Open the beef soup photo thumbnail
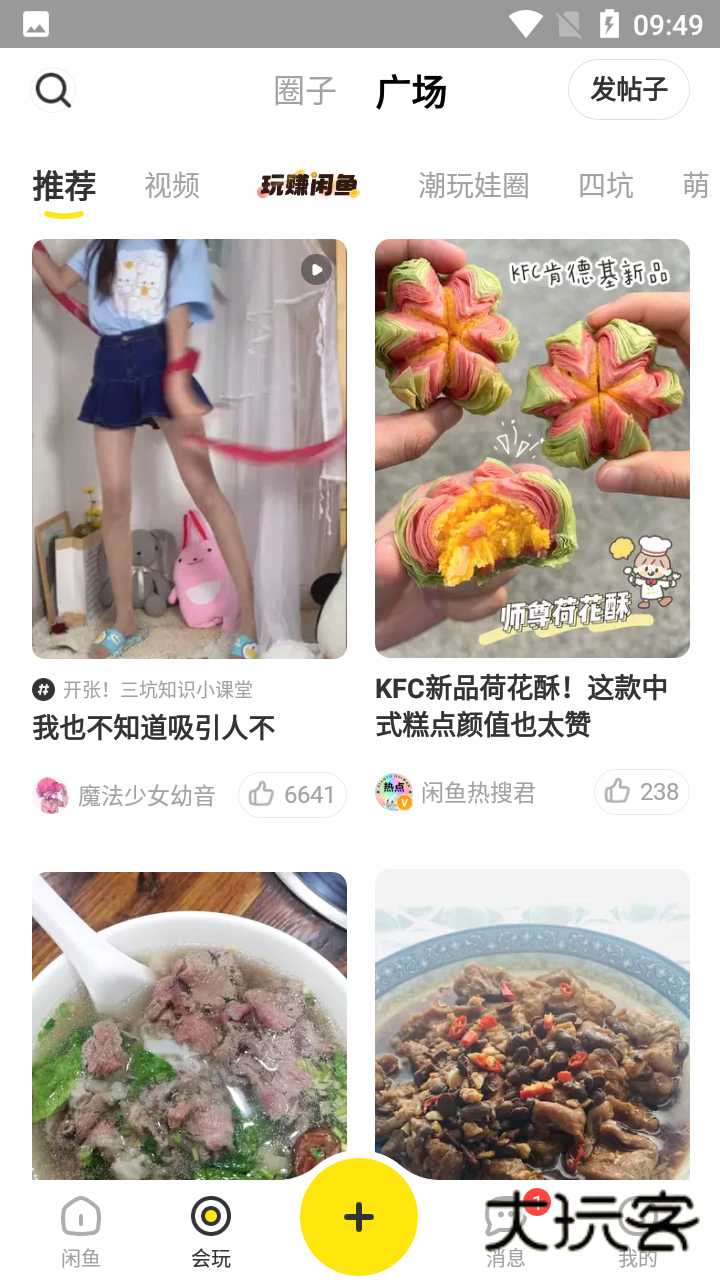The height and width of the screenshot is (1280, 720). click(x=189, y=1022)
